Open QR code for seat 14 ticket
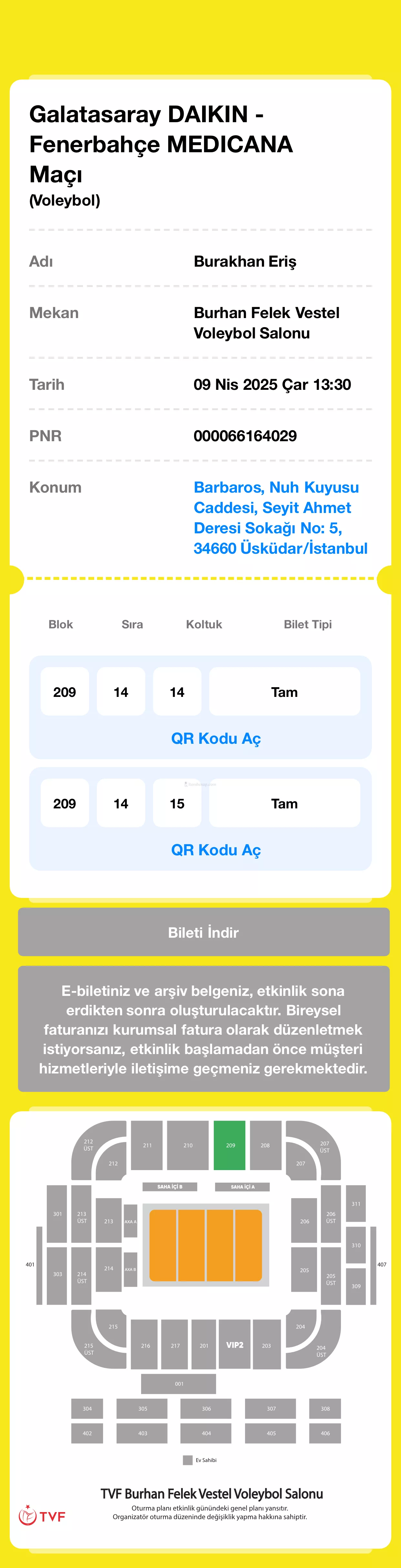 [216, 738]
